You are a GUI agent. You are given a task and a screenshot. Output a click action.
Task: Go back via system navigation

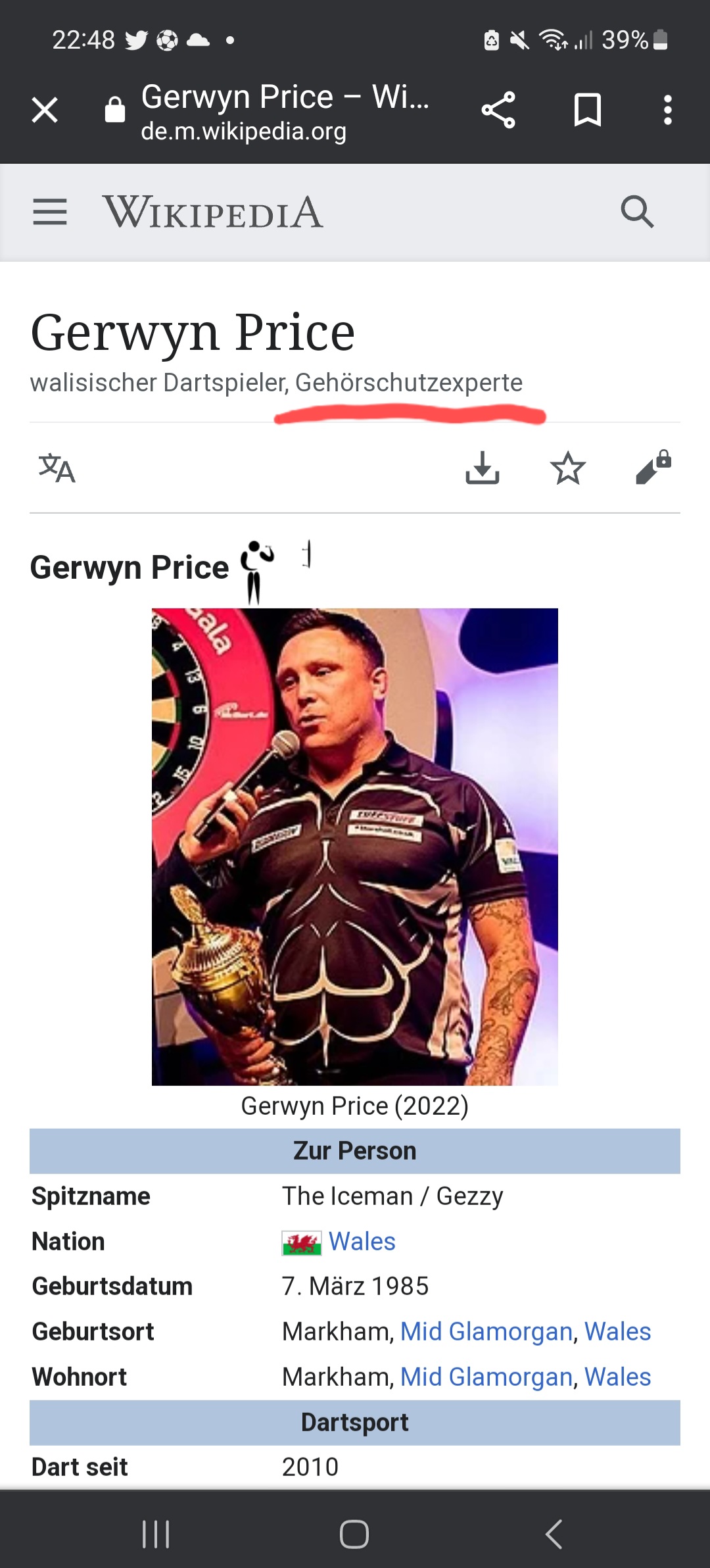[554, 1534]
